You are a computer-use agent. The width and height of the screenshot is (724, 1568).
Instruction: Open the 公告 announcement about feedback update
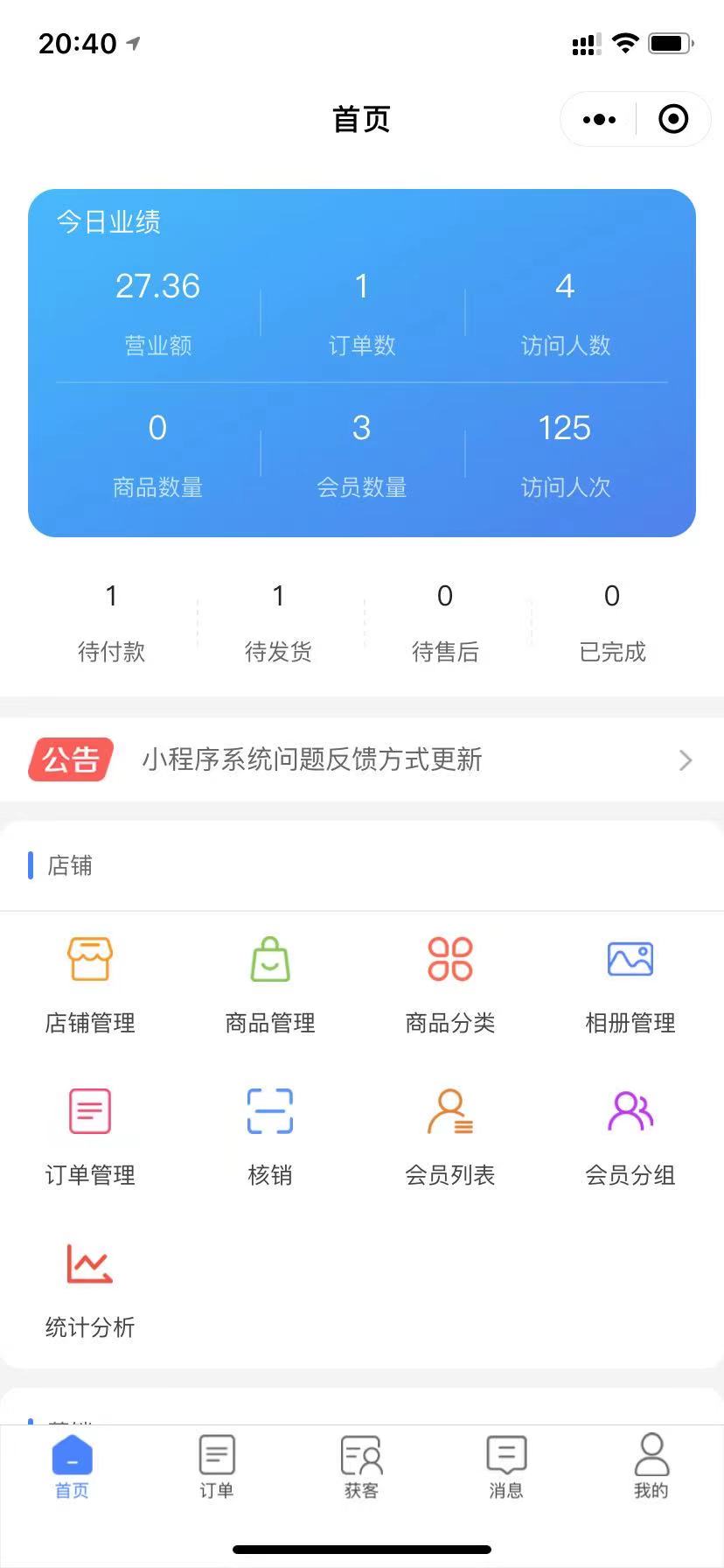click(x=362, y=759)
